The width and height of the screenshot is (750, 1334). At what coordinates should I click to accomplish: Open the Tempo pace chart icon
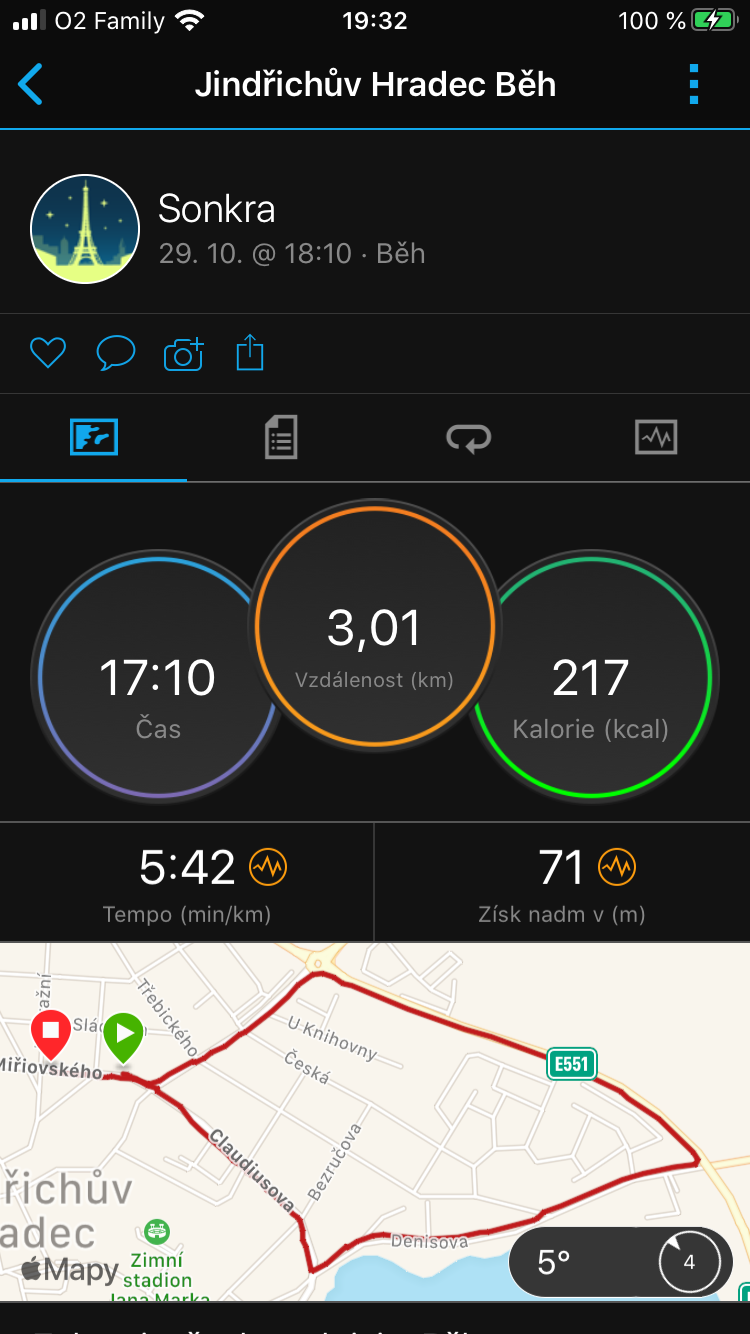[x=268, y=867]
